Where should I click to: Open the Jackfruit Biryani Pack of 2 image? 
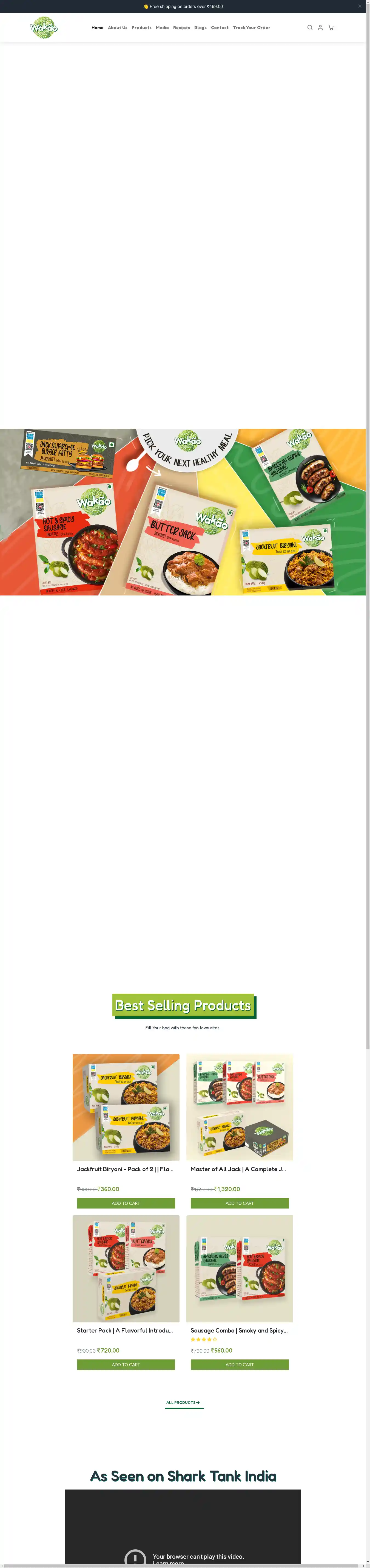pos(126,1107)
